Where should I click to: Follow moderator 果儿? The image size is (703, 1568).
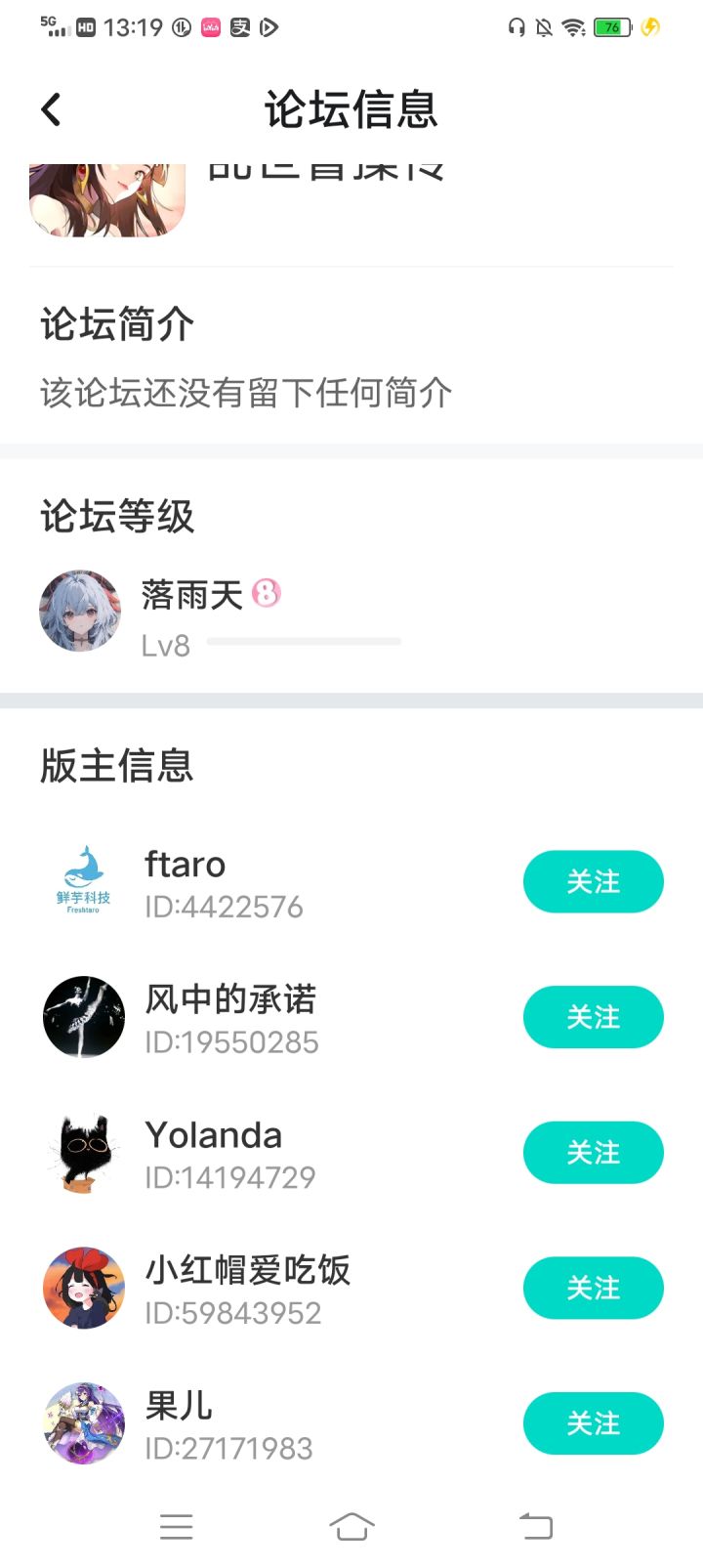click(593, 1423)
